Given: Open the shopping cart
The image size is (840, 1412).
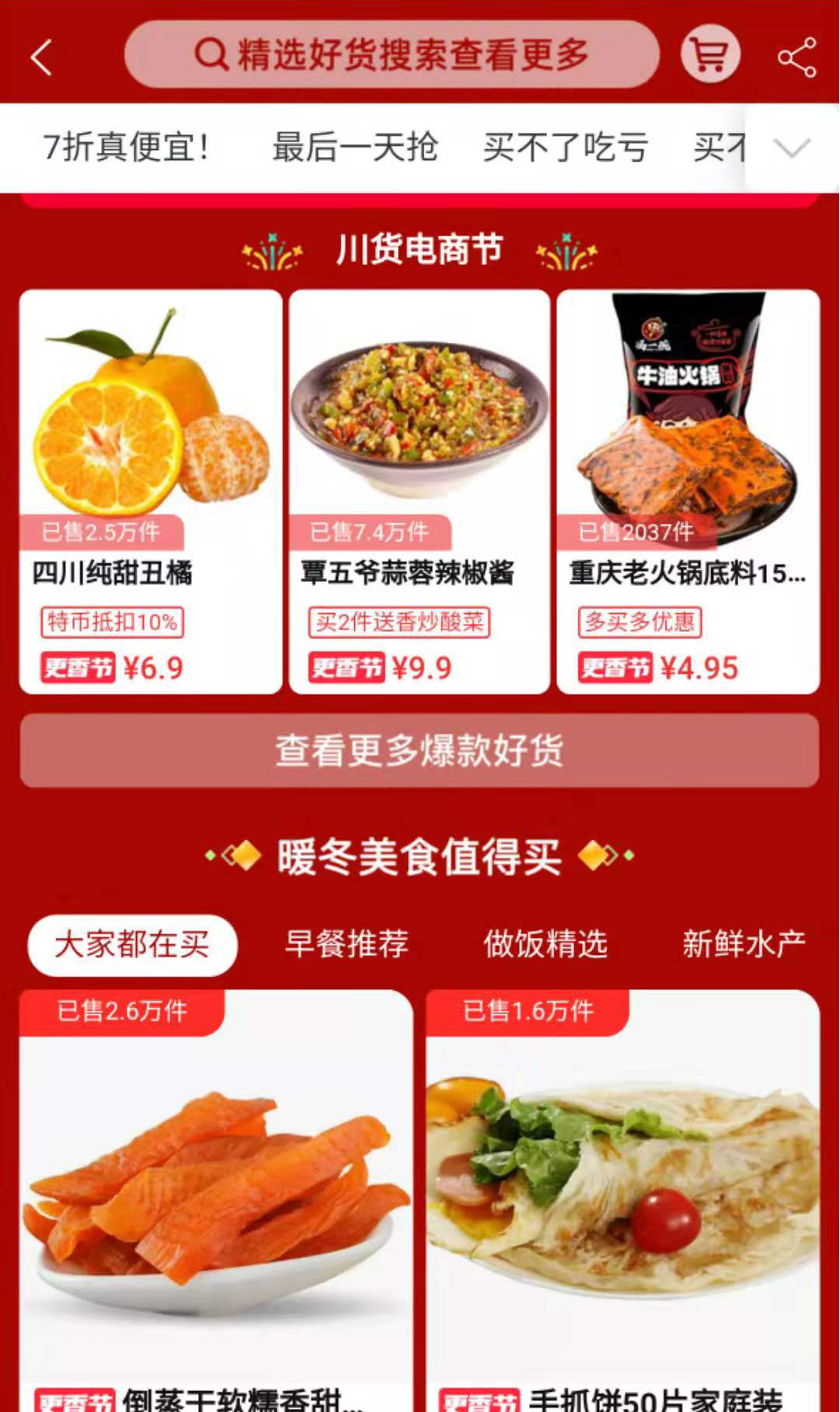Looking at the screenshot, I should (709, 54).
